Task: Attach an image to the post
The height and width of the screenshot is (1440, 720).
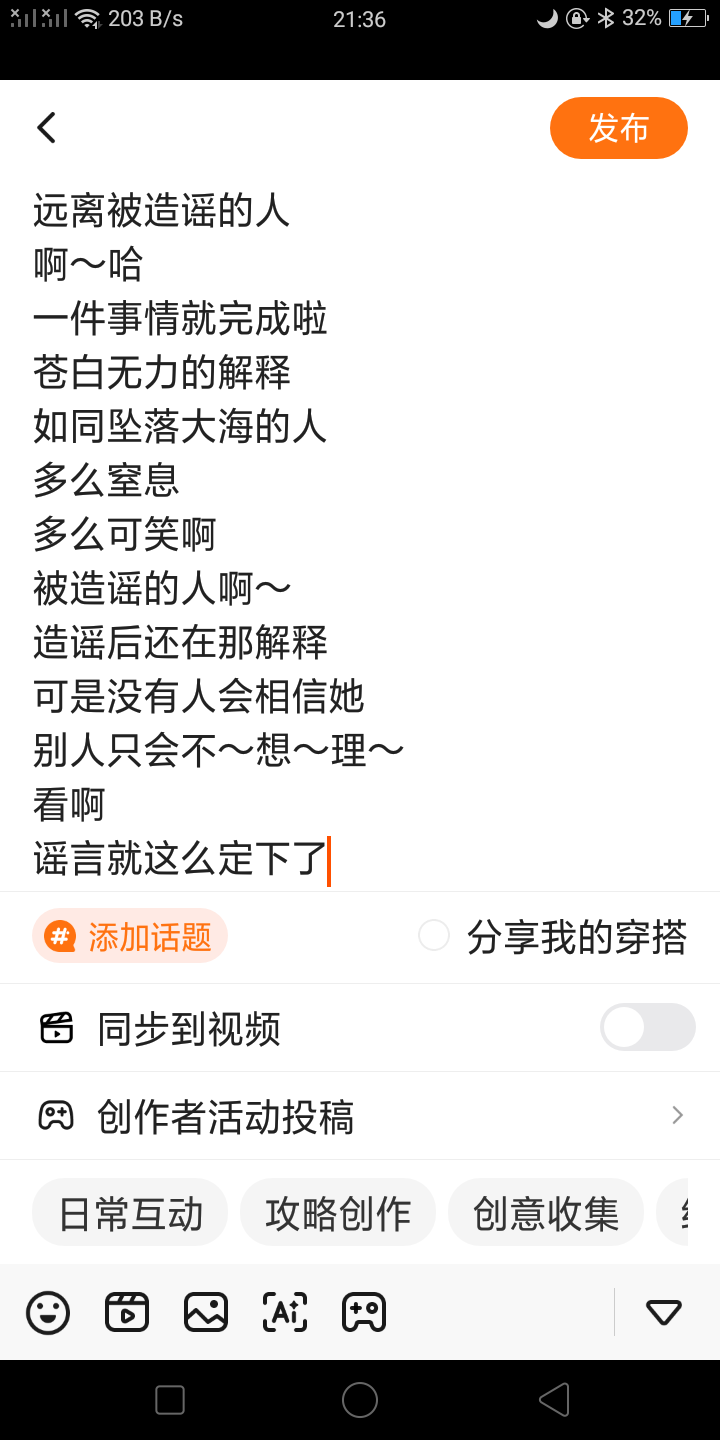Action: coord(206,1312)
